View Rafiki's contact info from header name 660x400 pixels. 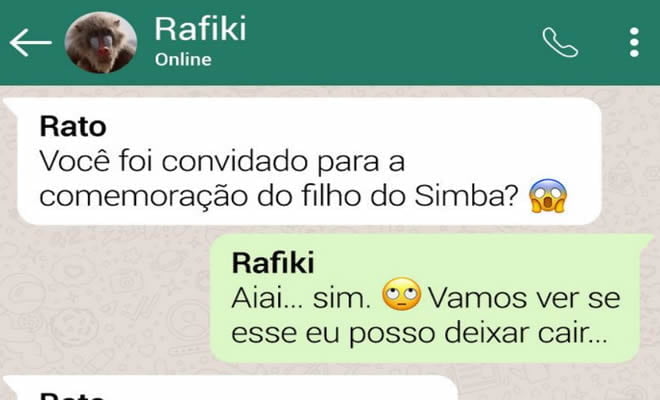(199, 29)
